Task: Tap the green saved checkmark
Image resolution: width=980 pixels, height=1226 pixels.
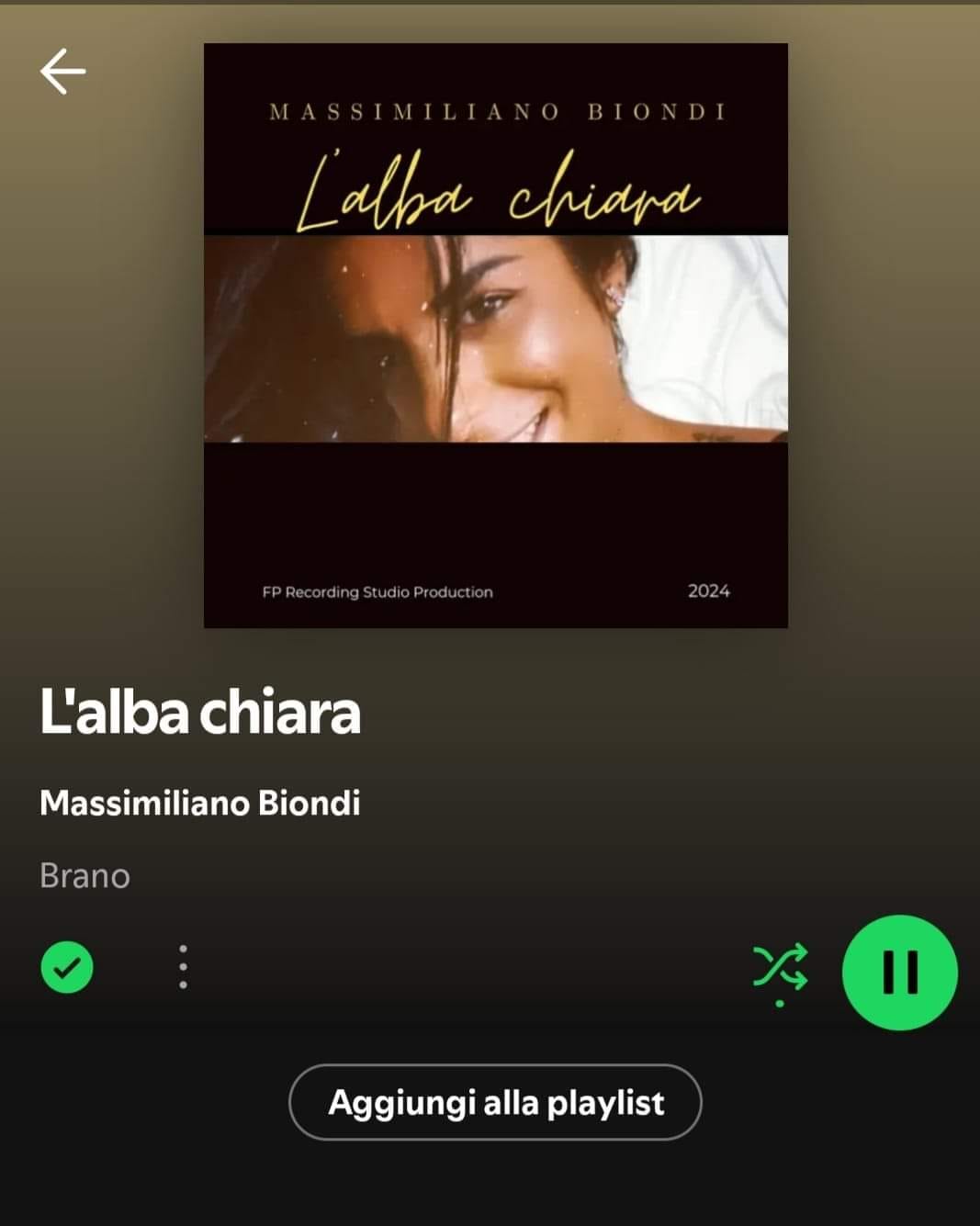Action: (67, 967)
